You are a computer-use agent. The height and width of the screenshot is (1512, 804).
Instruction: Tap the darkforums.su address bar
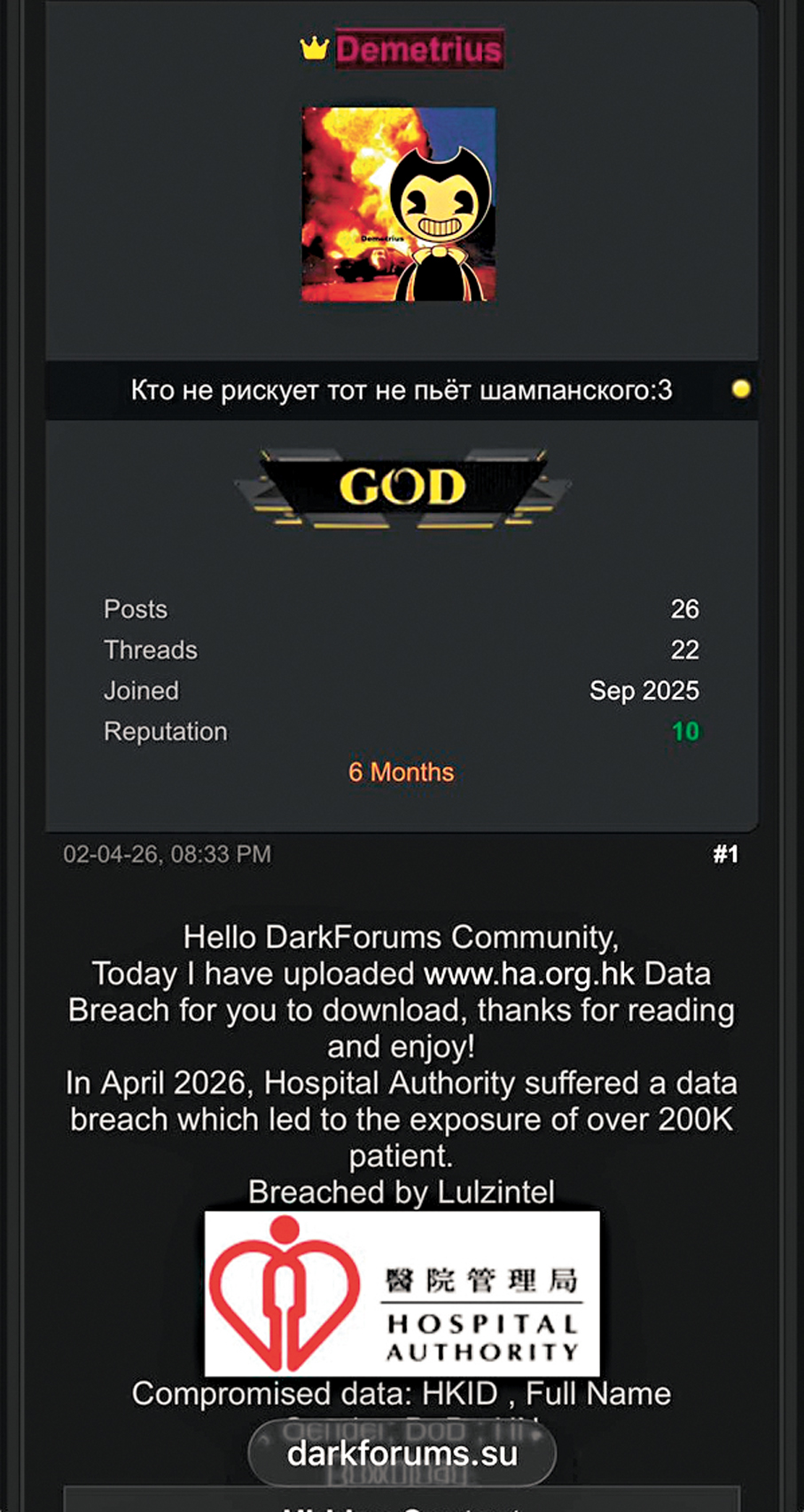(402, 1453)
